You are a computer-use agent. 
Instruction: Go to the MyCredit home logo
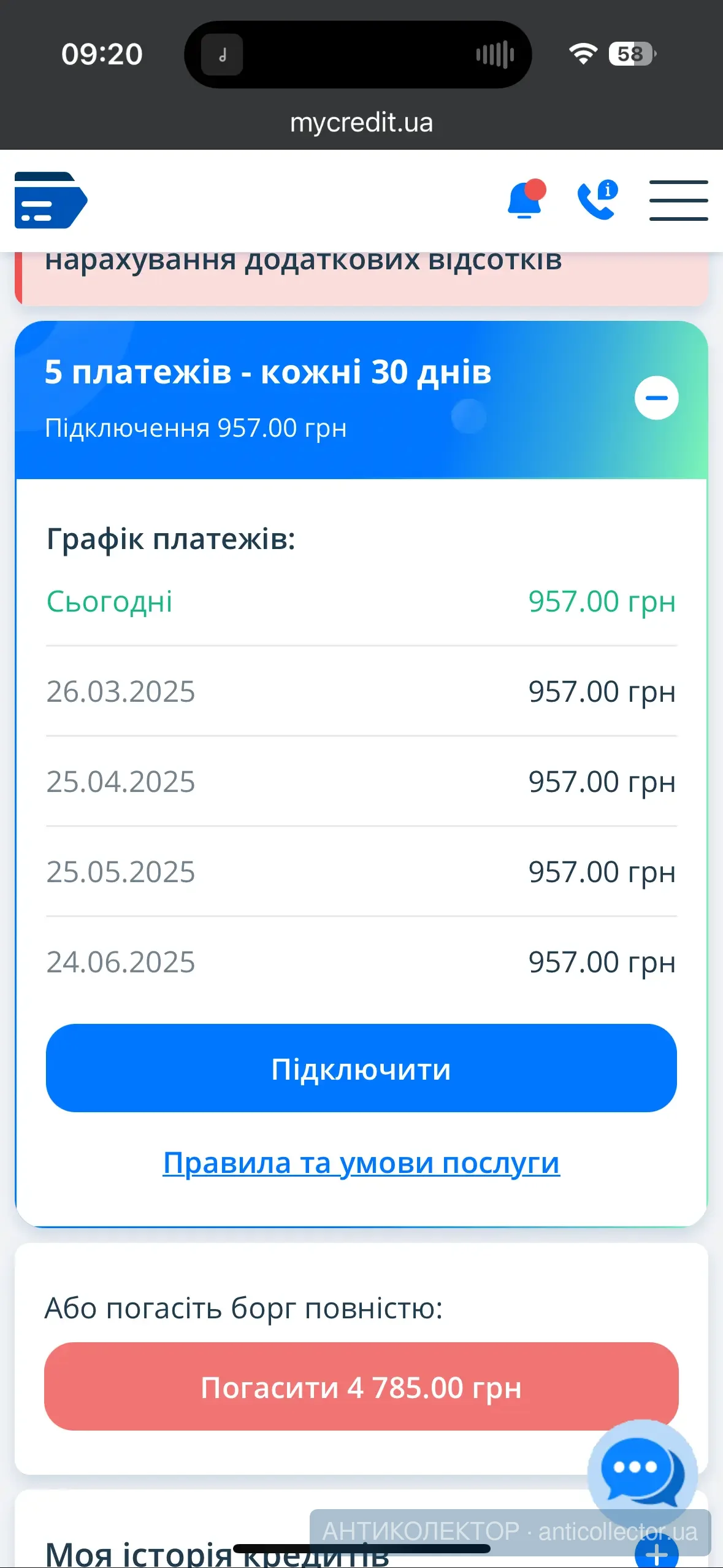pyautogui.click(x=51, y=200)
